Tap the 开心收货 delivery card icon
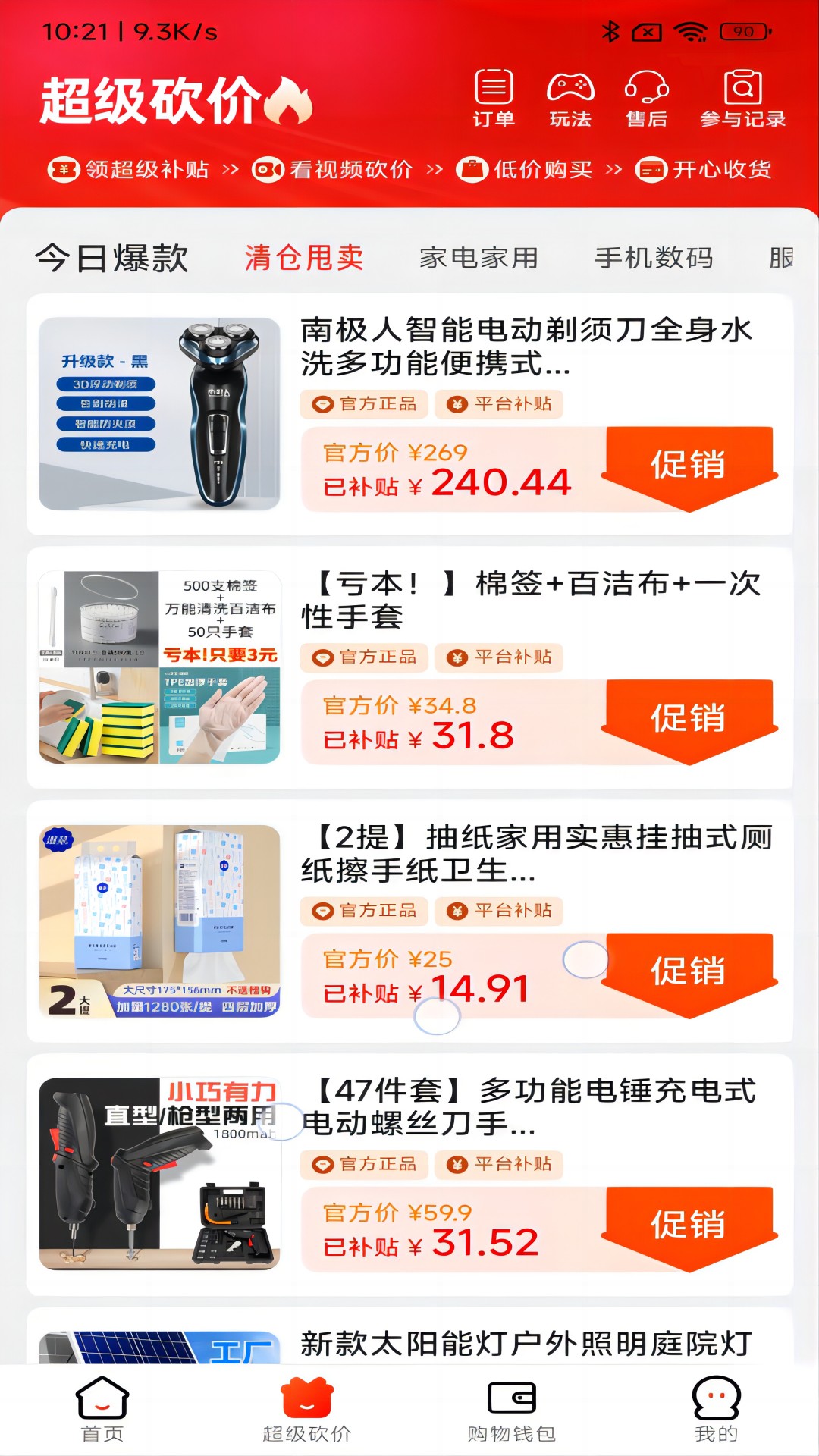The image size is (819, 1456). coord(651,170)
